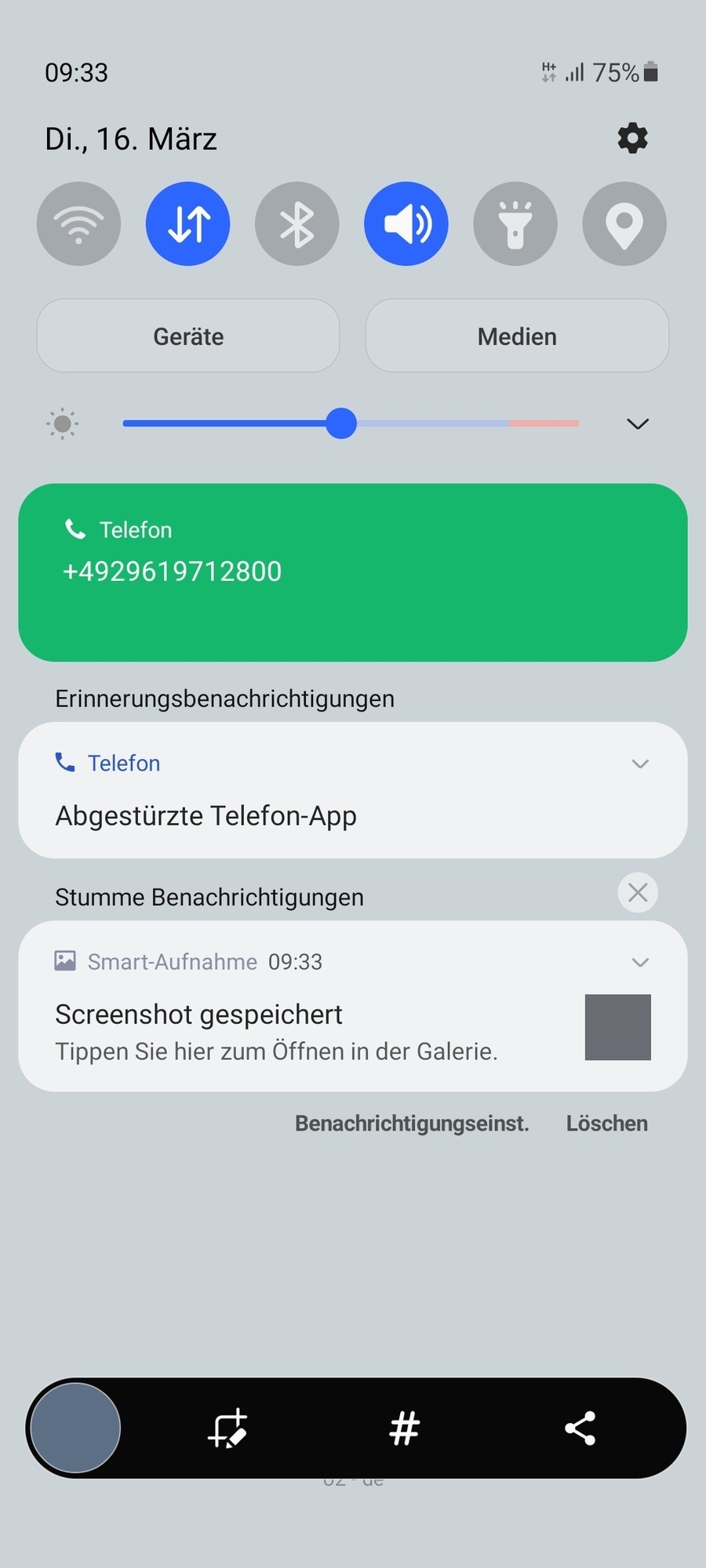This screenshot has width=706, height=1568.
Task: Turn on Wi-Fi quick toggle
Action: (78, 224)
